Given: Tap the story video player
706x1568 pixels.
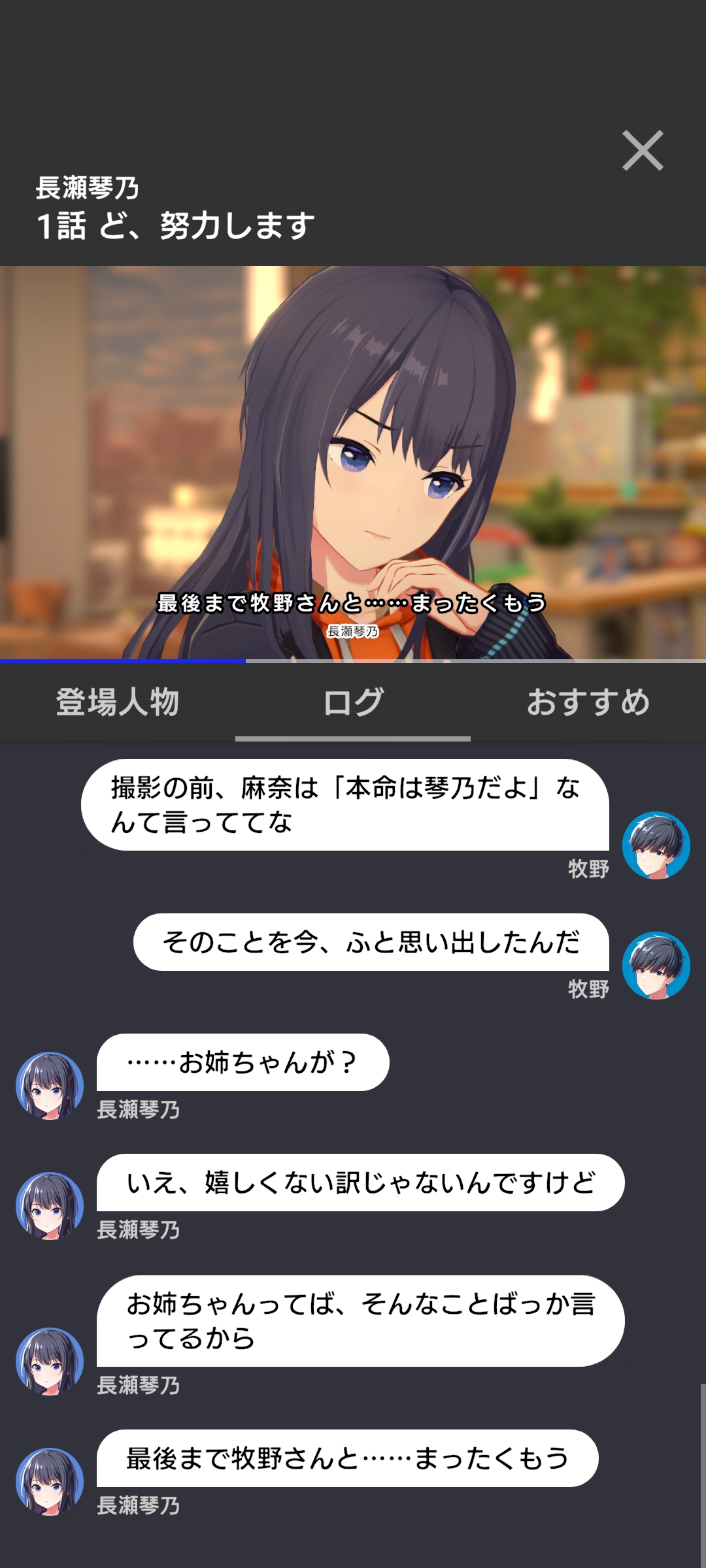Looking at the screenshot, I should click(353, 457).
